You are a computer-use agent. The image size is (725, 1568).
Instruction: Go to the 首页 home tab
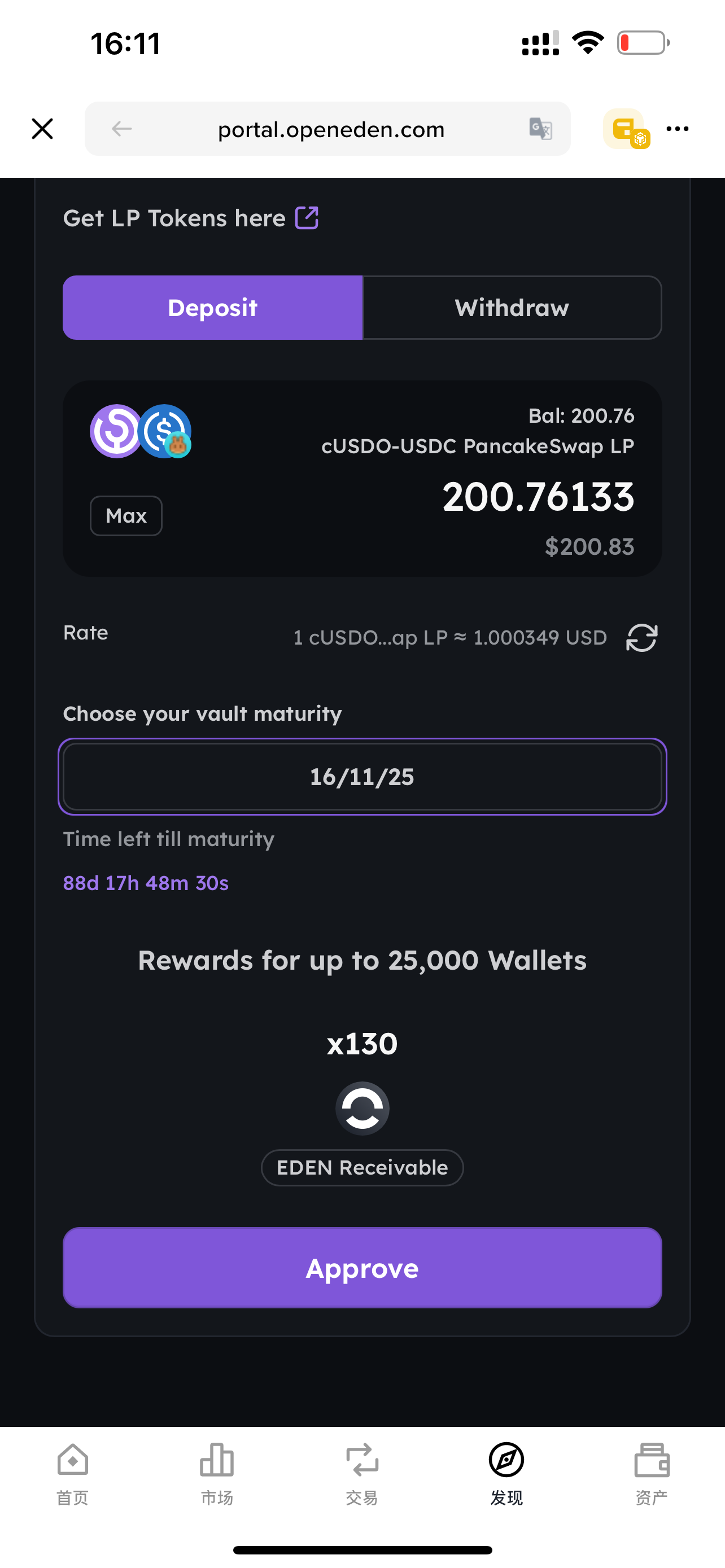[72, 1474]
